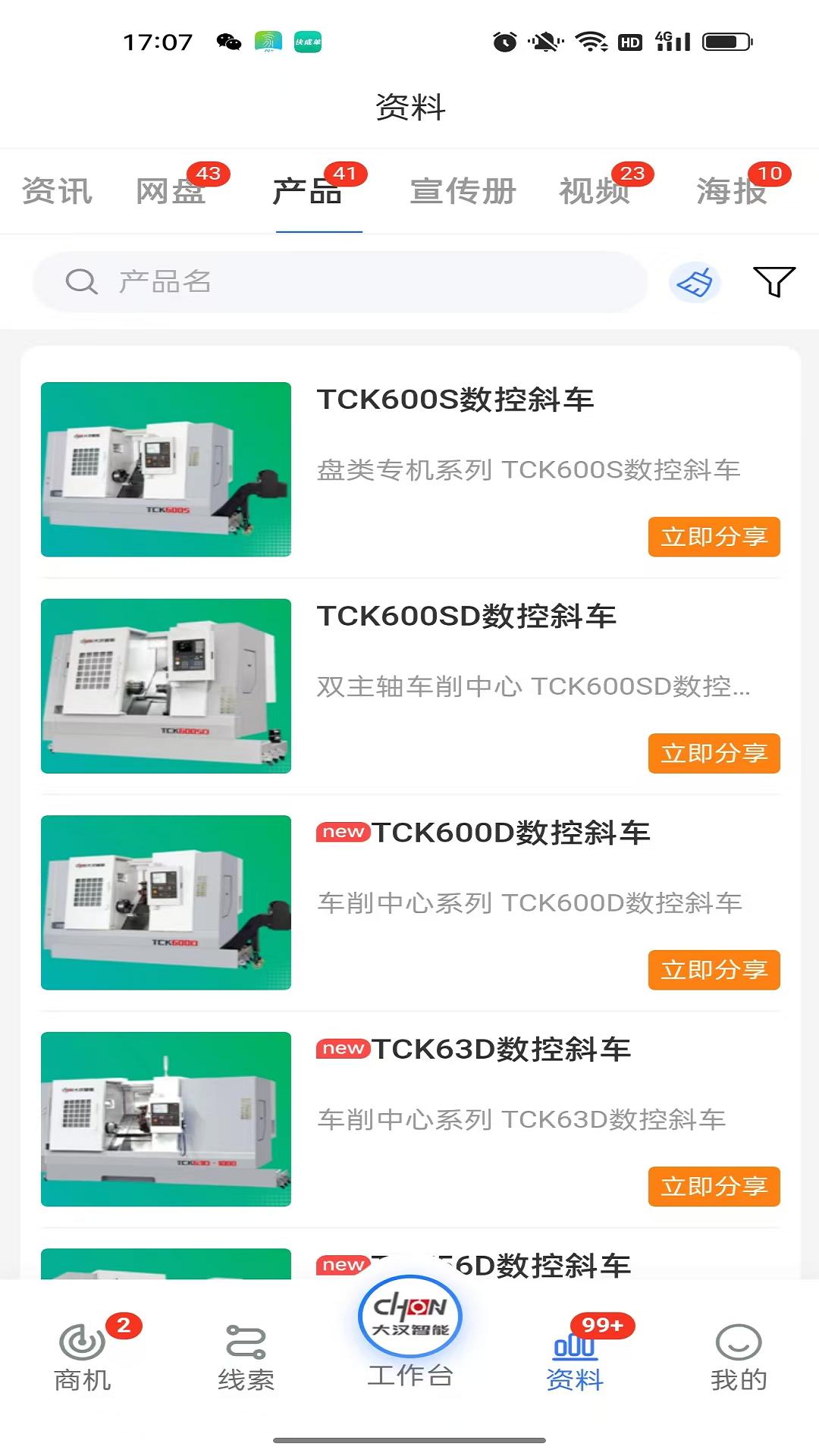Click the clear/clean broom icon beside search

695,283
